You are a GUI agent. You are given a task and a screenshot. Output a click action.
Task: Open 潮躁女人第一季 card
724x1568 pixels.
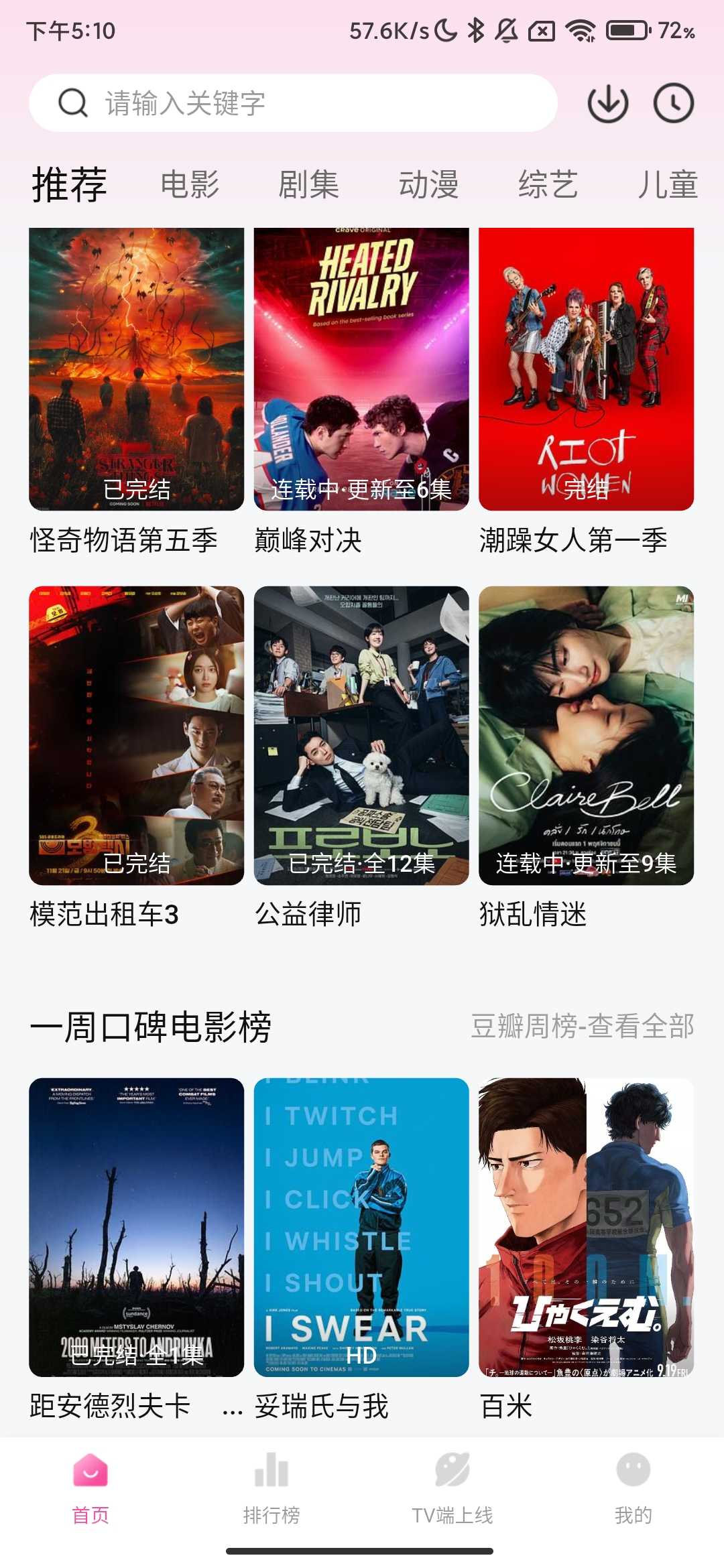(586, 369)
